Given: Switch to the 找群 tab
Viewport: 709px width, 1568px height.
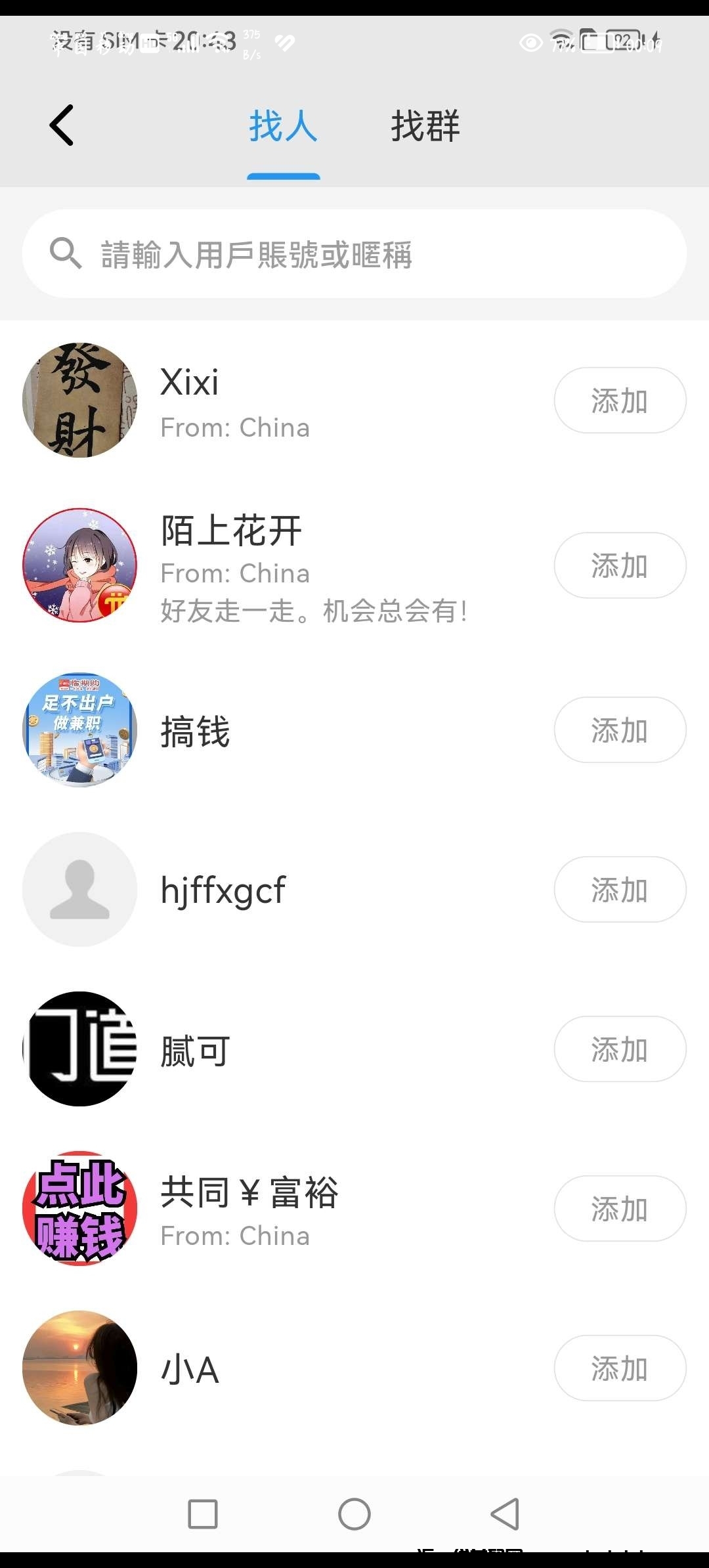Looking at the screenshot, I should [425, 126].
